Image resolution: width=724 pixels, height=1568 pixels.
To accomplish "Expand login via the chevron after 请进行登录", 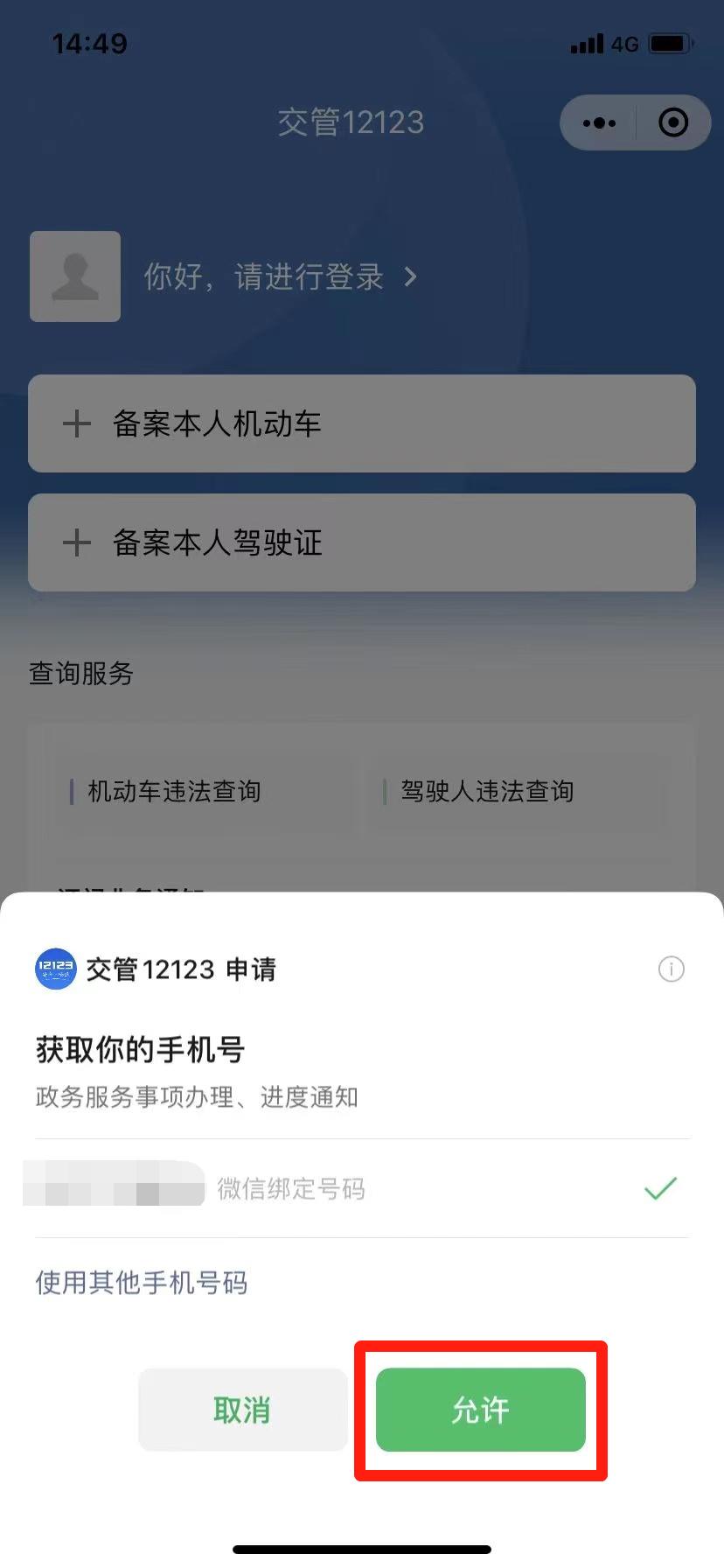I will point(411,276).
